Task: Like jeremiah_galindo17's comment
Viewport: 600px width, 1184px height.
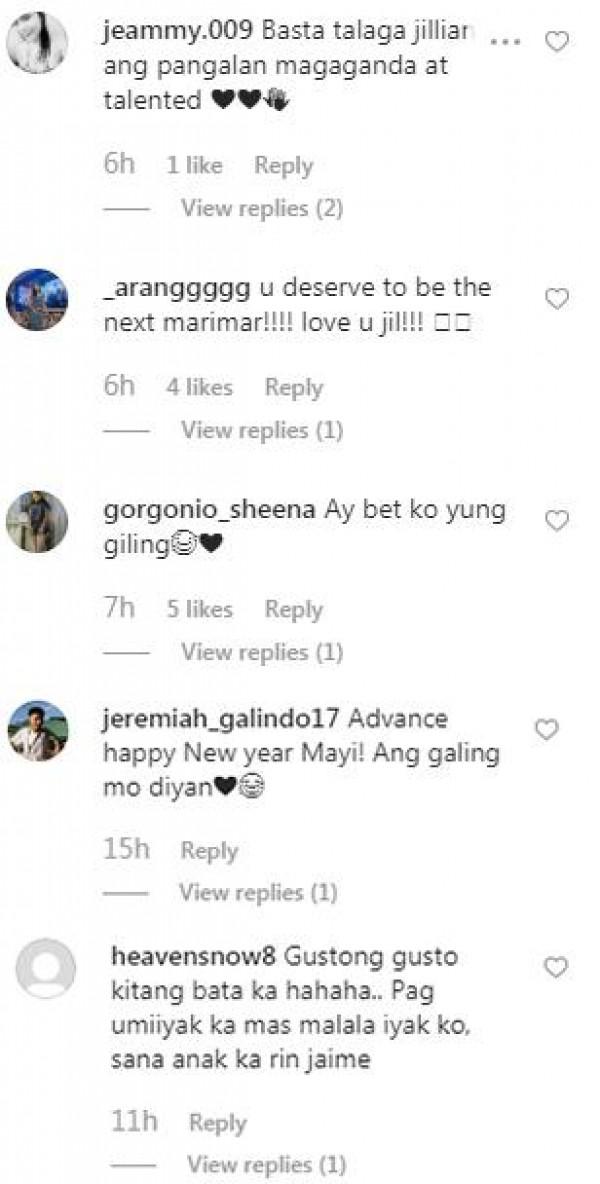Action: pos(546,730)
